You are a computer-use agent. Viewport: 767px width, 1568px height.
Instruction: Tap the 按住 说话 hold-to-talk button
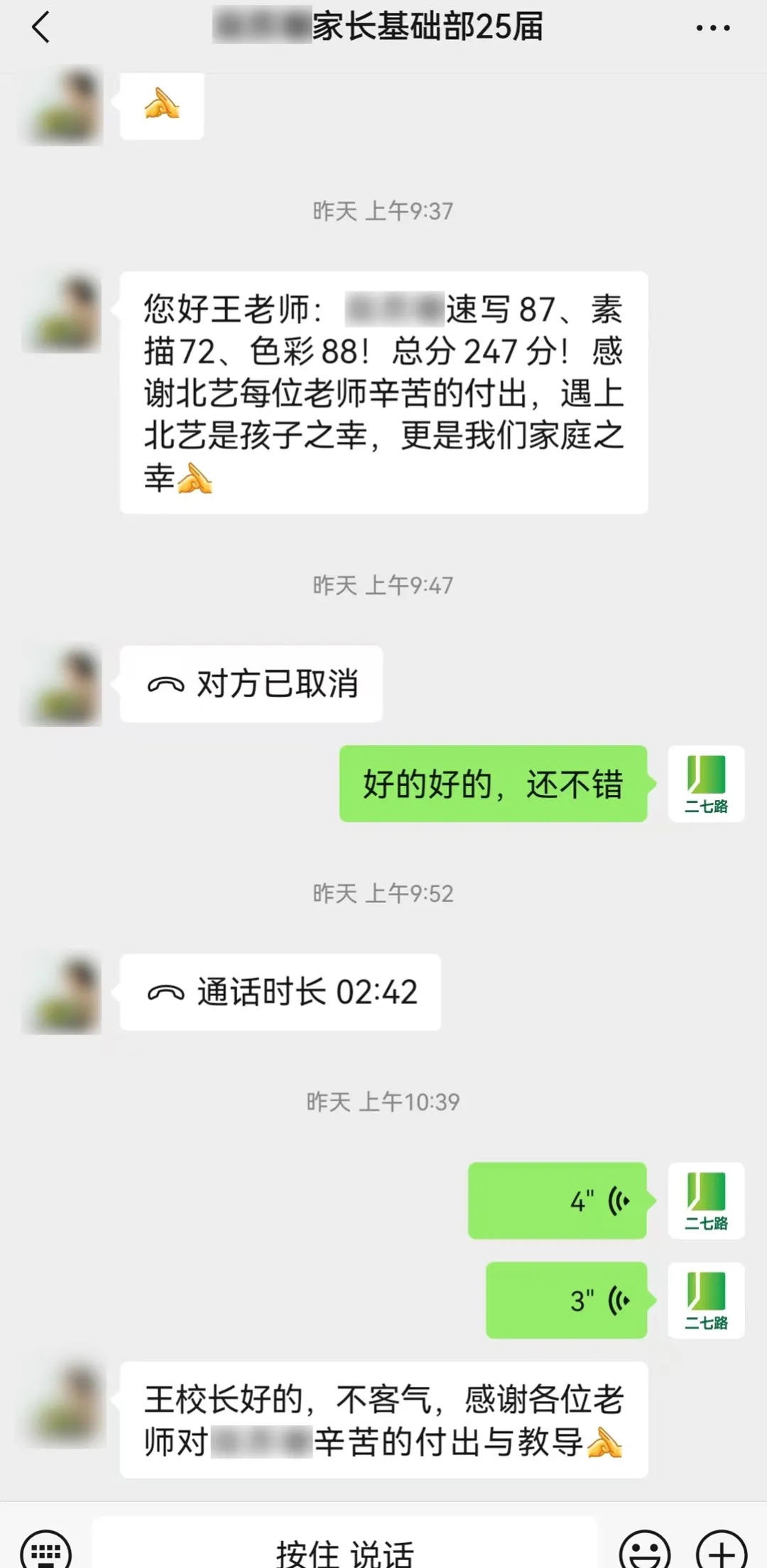[344, 1552]
